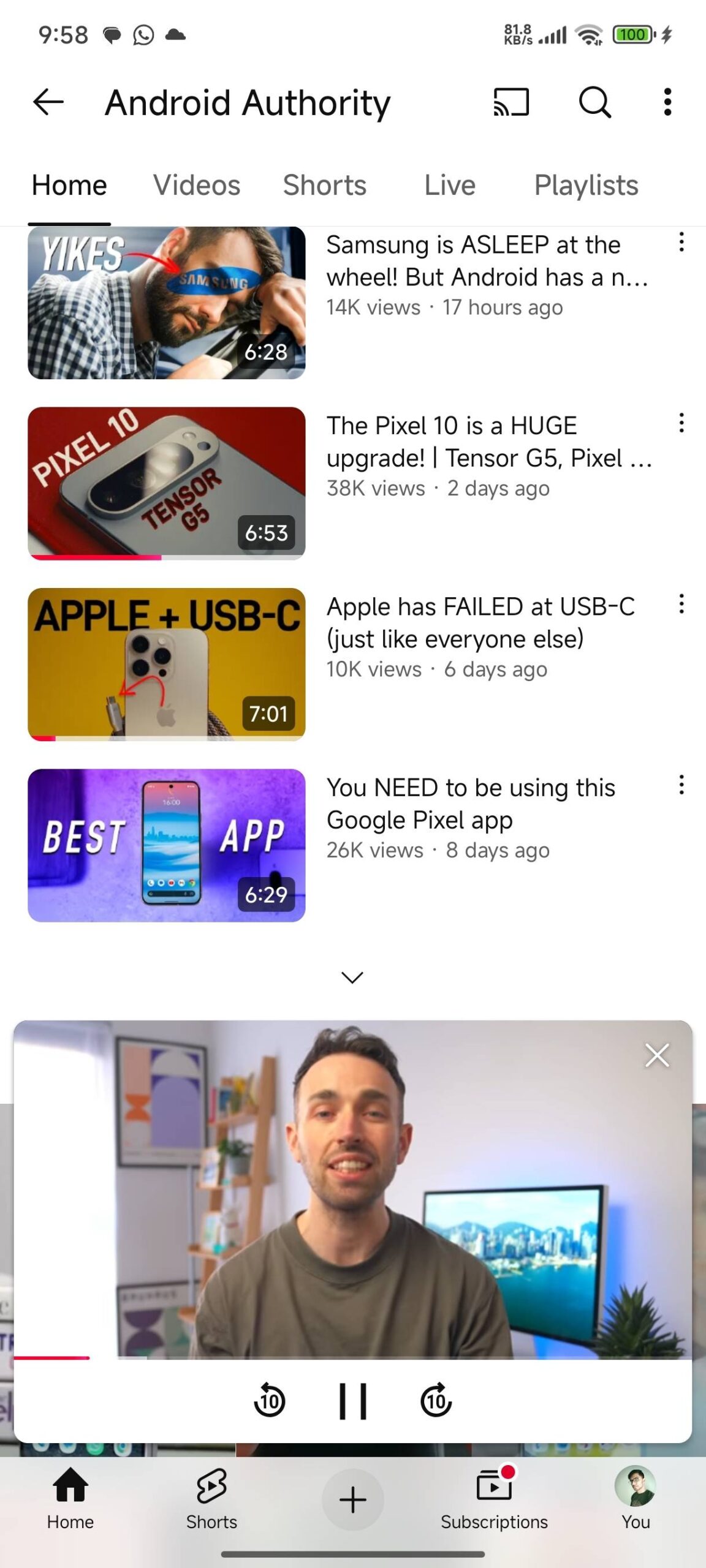Close the mini player
This screenshot has height=1568, width=706.
657,1055
